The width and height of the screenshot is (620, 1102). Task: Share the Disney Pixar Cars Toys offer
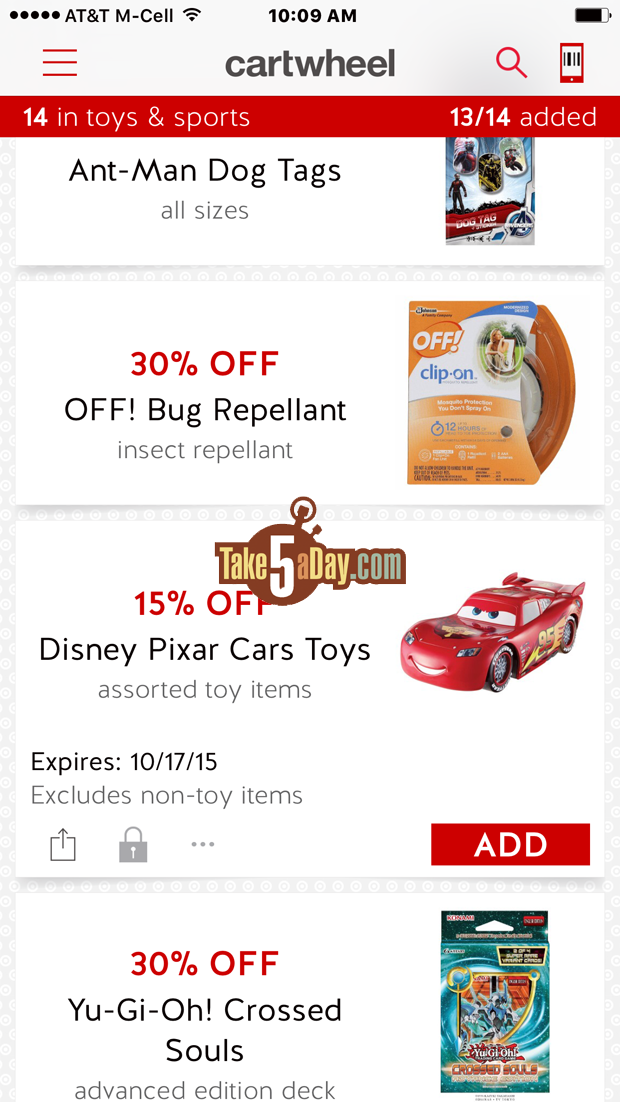[x=63, y=844]
